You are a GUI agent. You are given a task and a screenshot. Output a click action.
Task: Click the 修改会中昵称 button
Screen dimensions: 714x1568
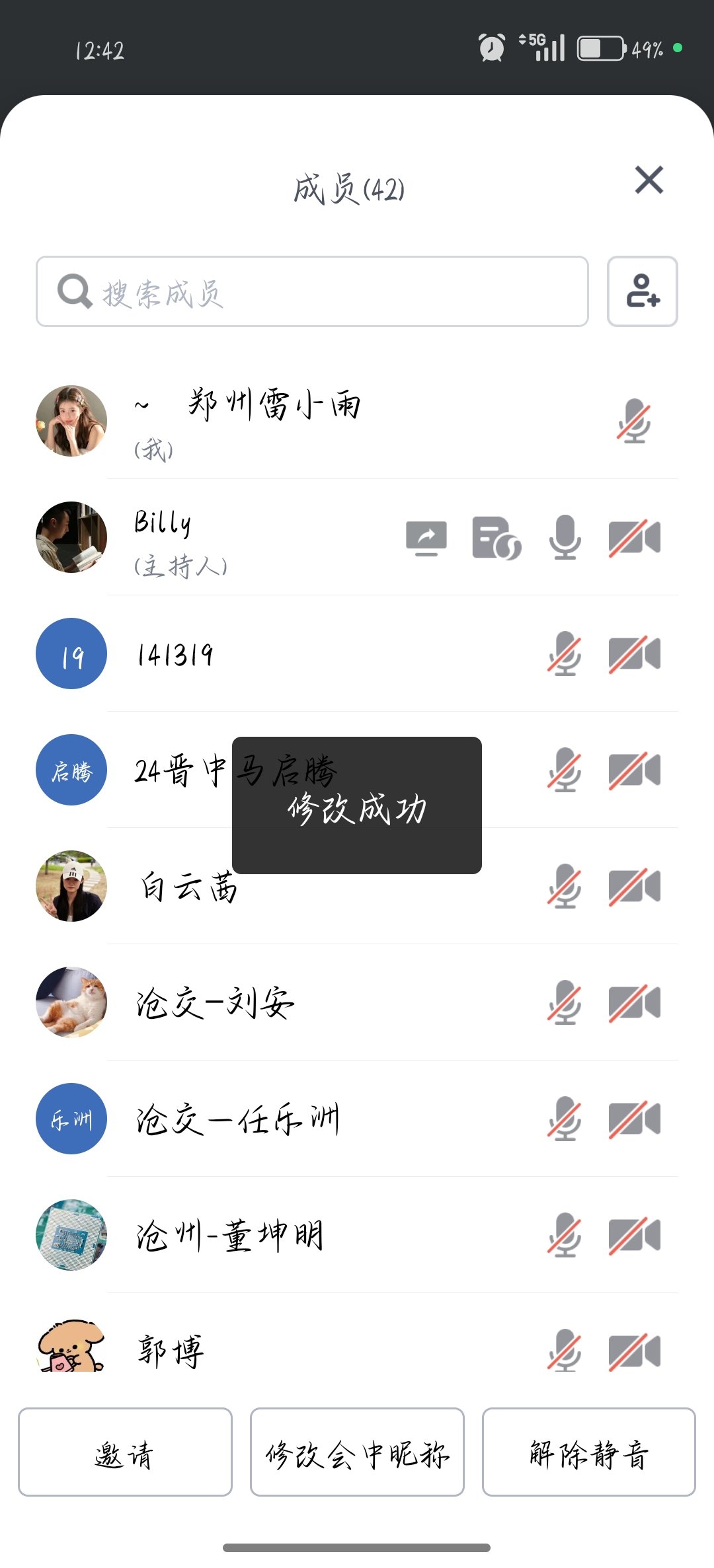(x=357, y=1455)
